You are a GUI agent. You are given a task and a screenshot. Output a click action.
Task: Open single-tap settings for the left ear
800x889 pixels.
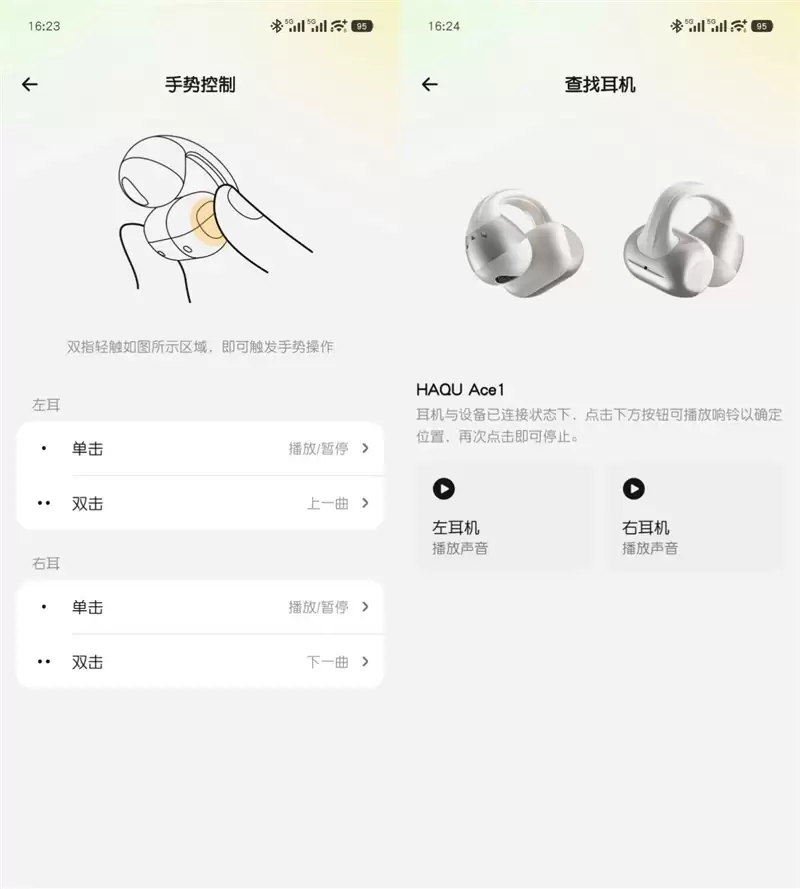(200, 448)
